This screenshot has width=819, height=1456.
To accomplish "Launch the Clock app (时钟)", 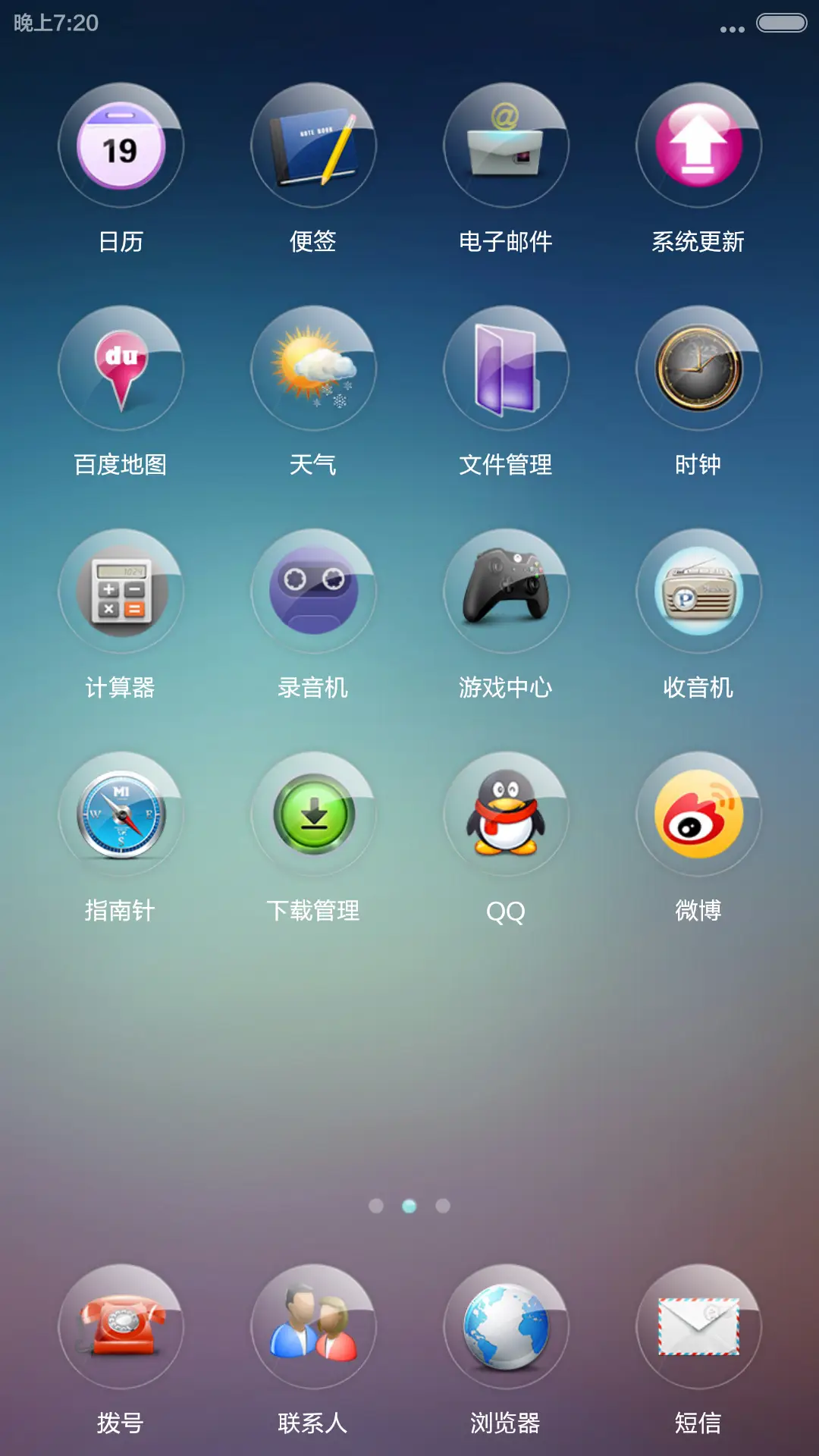I will [699, 369].
